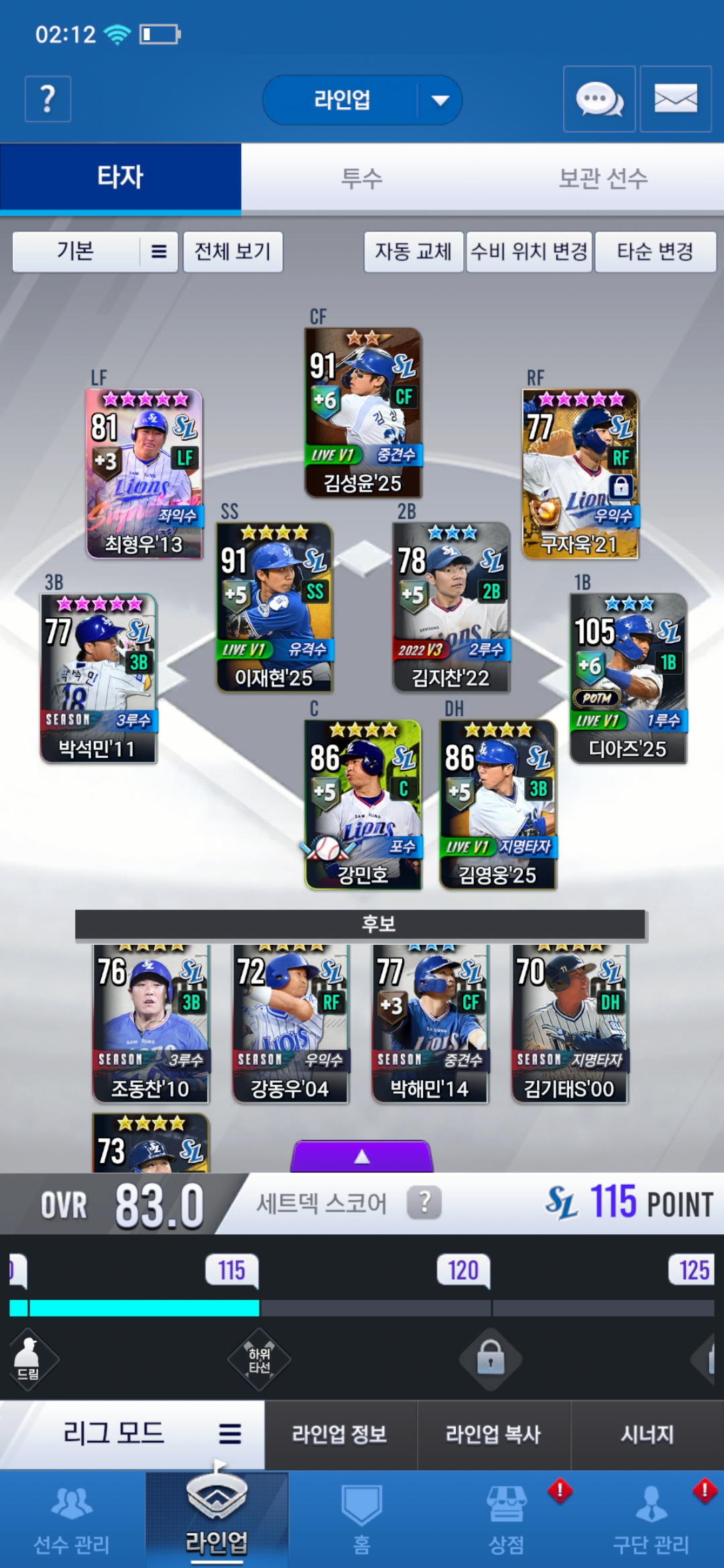Open the 세트덱 스코어 help icon
The width and height of the screenshot is (724, 1568).
tap(424, 1203)
